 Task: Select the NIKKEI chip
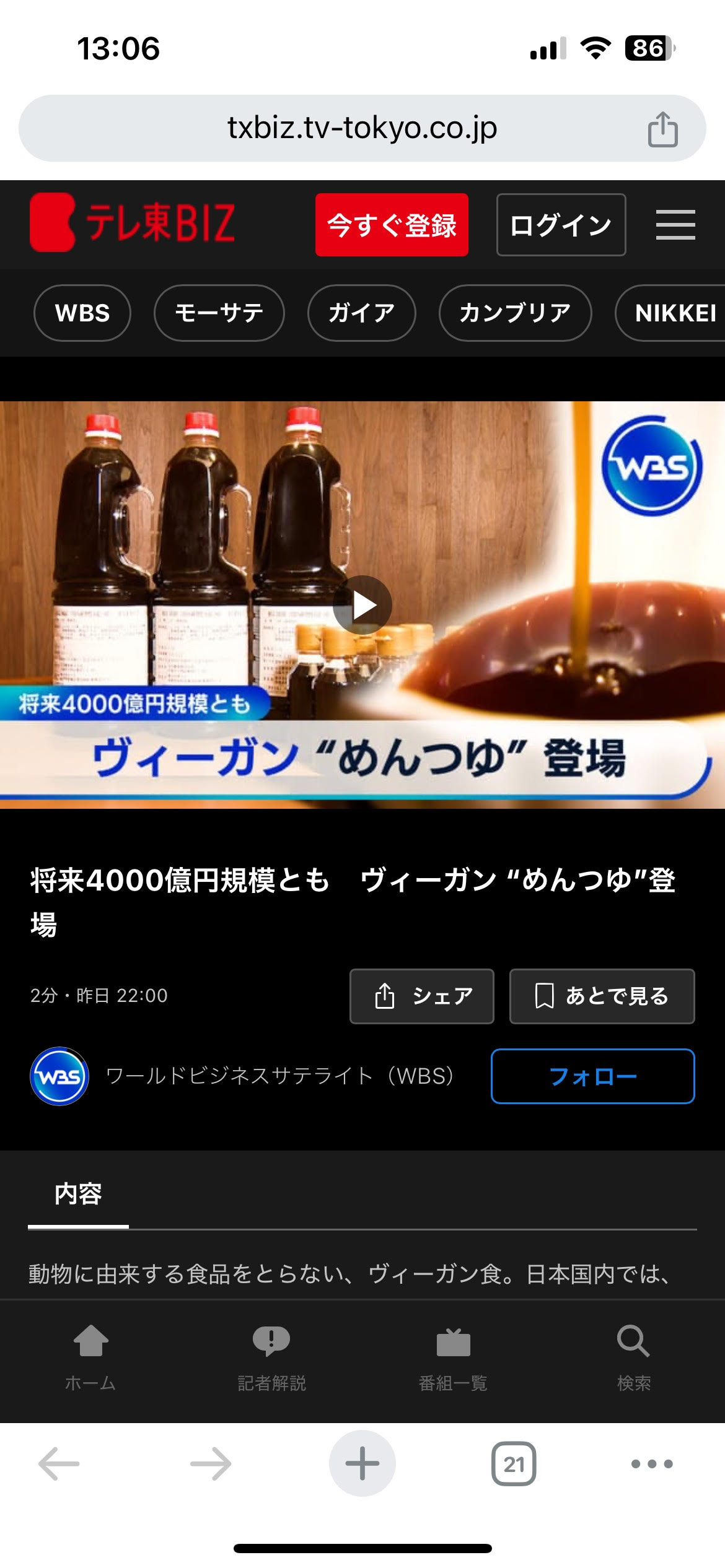(x=674, y=313)
